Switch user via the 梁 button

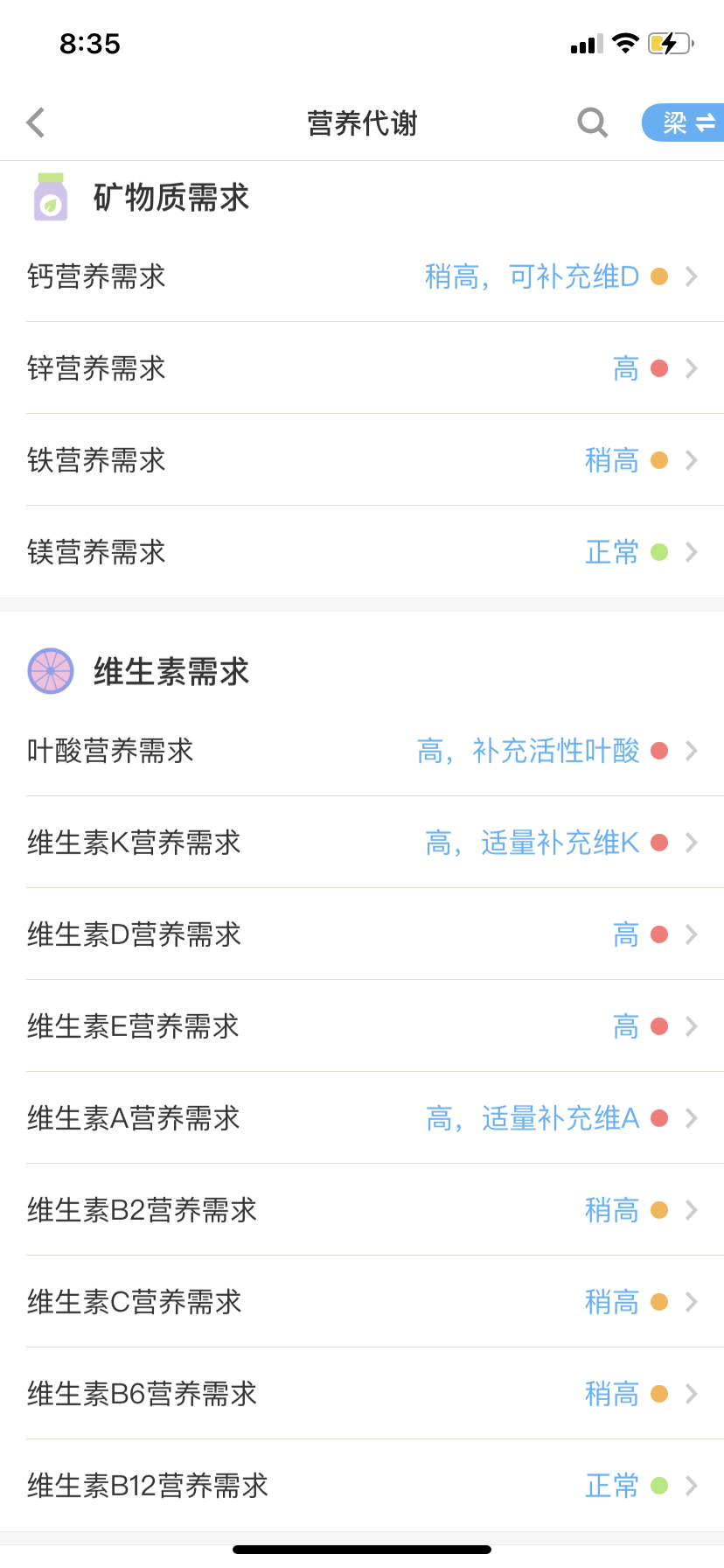pos(683,122)
